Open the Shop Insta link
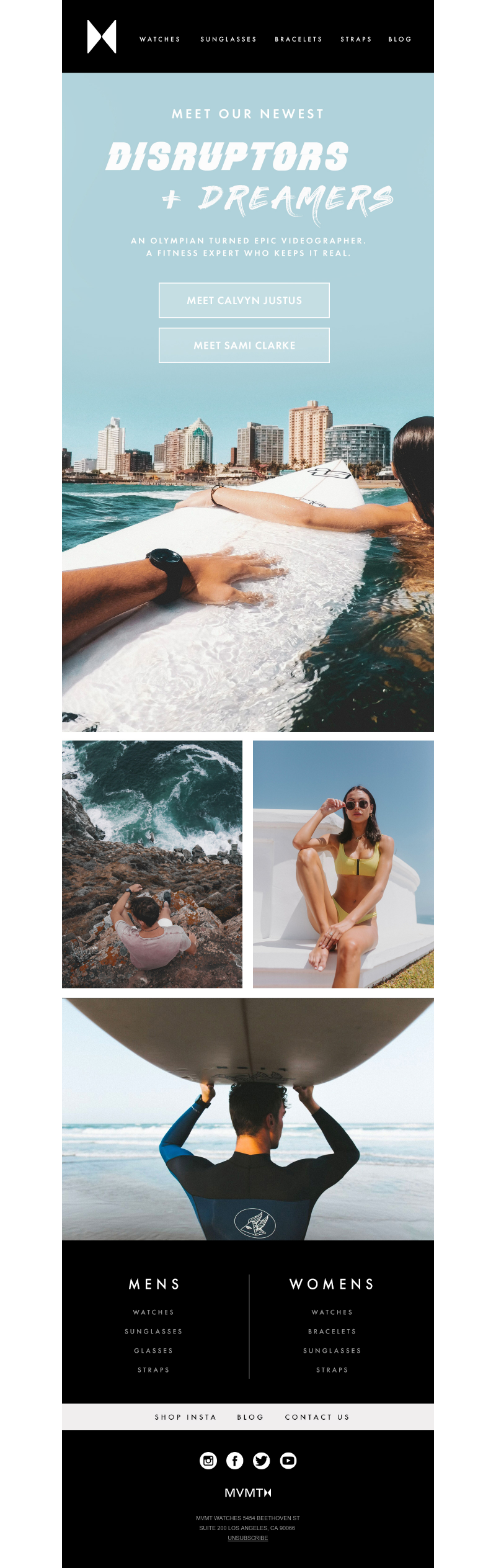The height and width of the screenshot is (1568, 496). [185, 1417]
